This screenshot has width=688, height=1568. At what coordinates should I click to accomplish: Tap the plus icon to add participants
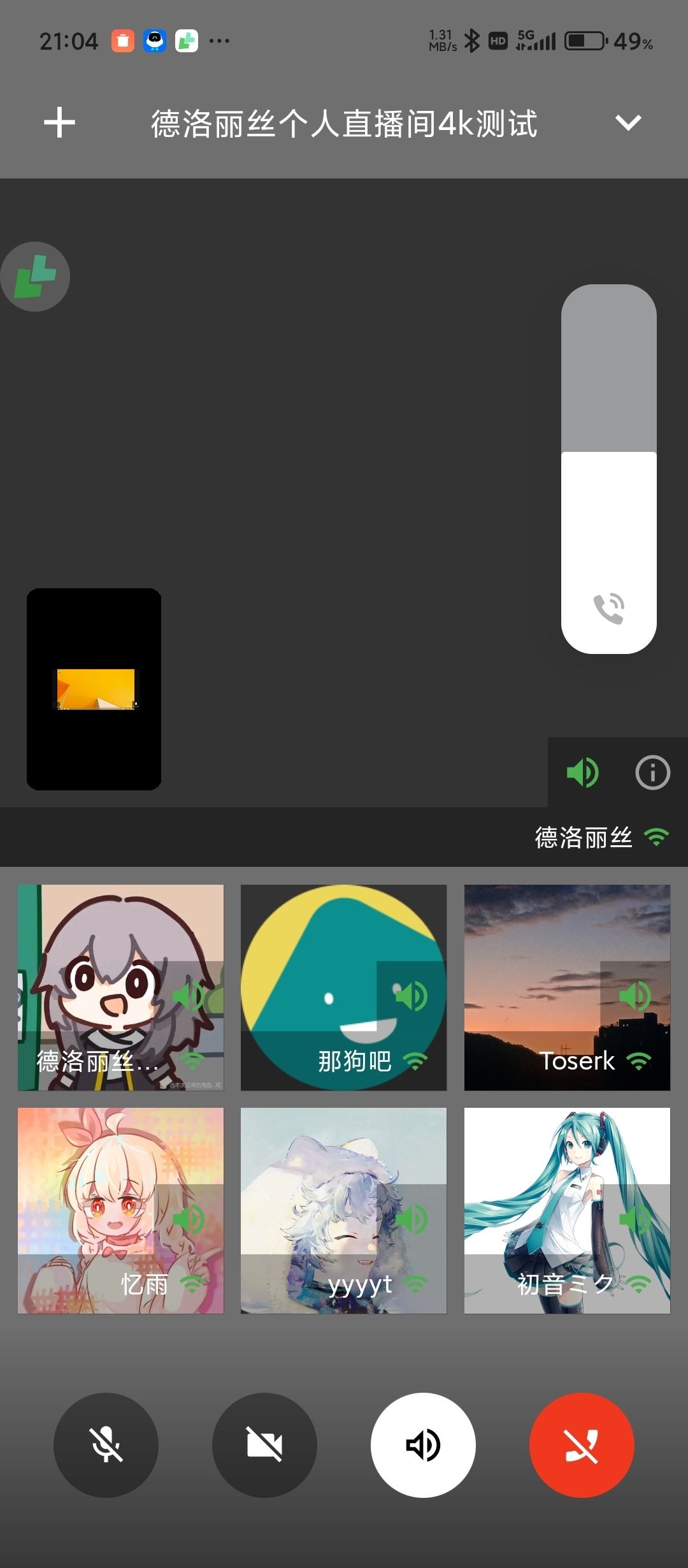[59, 122]
